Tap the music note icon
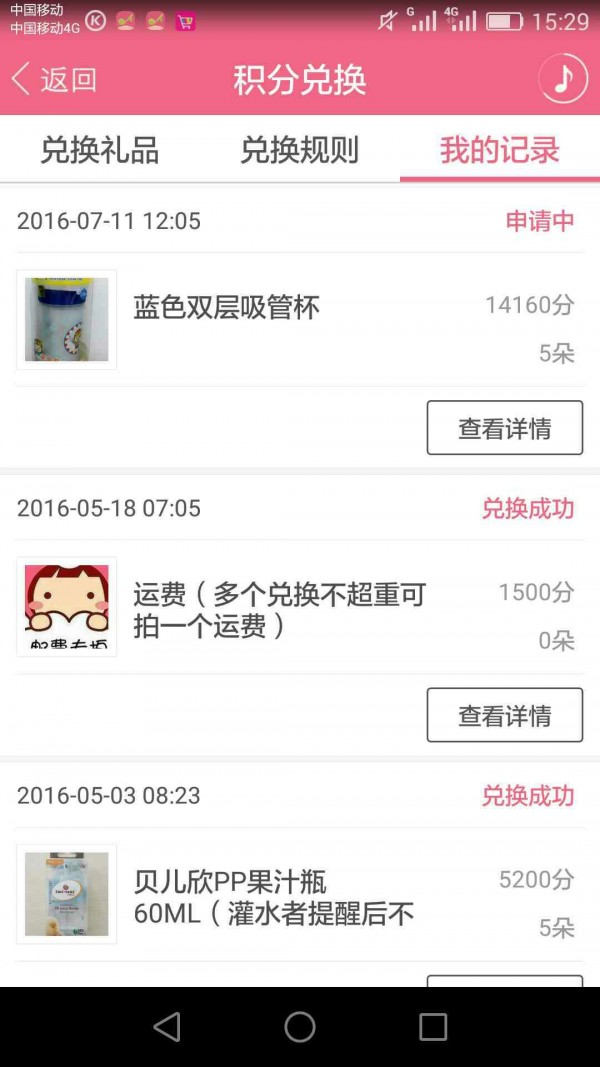Image resolution: width=600 pixels, height=1067 pixels. [x=563, y=78]
